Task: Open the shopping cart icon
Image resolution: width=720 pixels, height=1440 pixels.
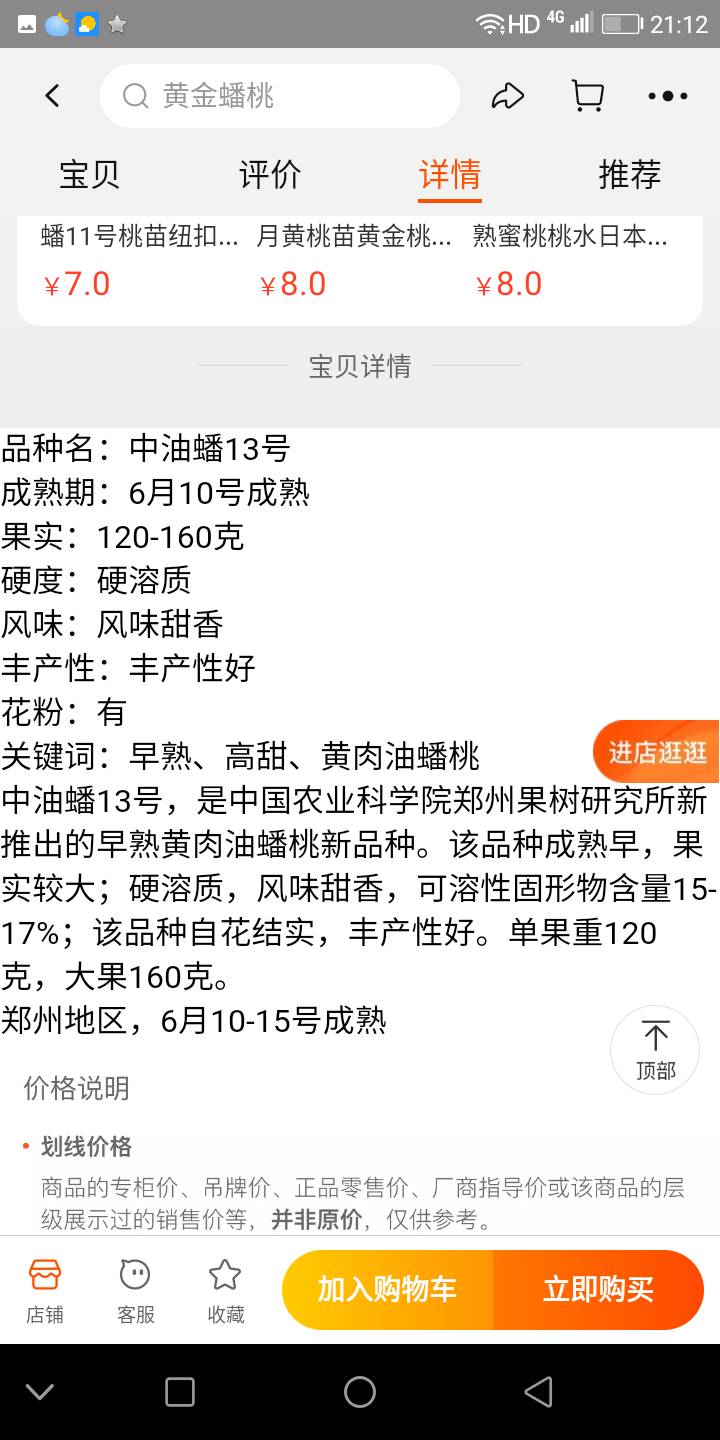Action: [588, 96]
